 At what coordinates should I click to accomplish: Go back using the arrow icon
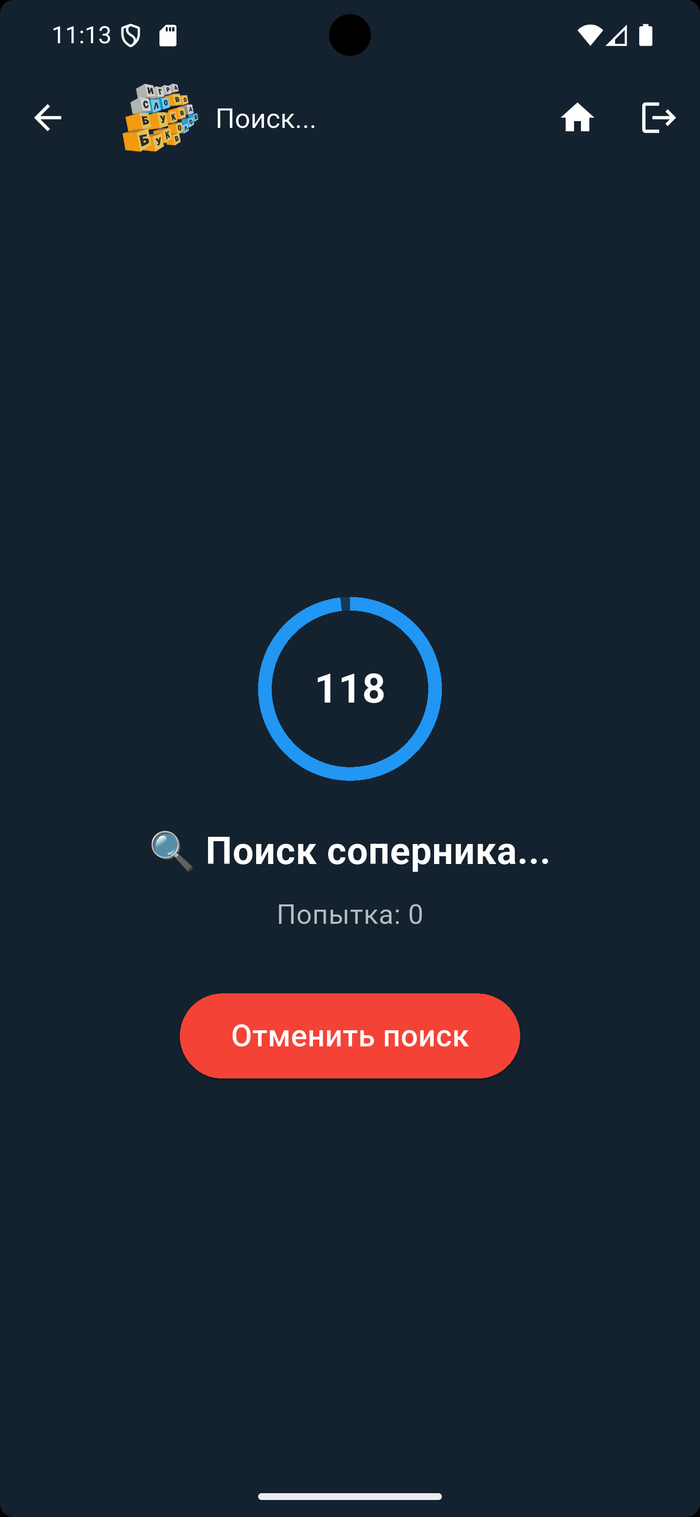[47, 118]
